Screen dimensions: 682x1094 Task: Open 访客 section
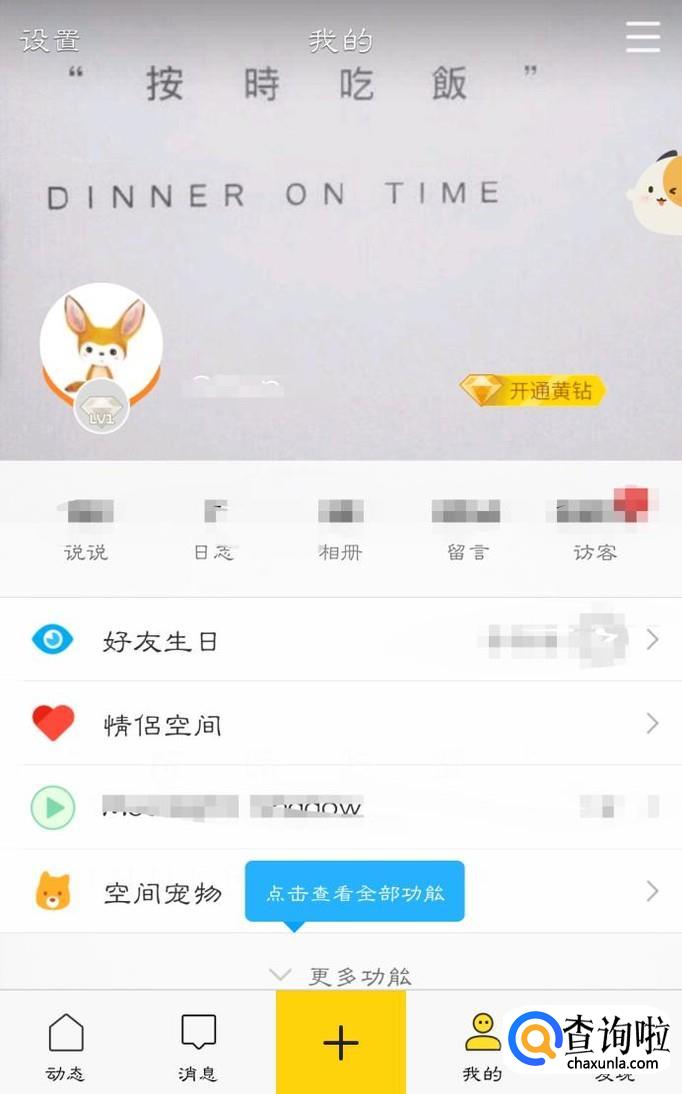(x=595, y=530)
